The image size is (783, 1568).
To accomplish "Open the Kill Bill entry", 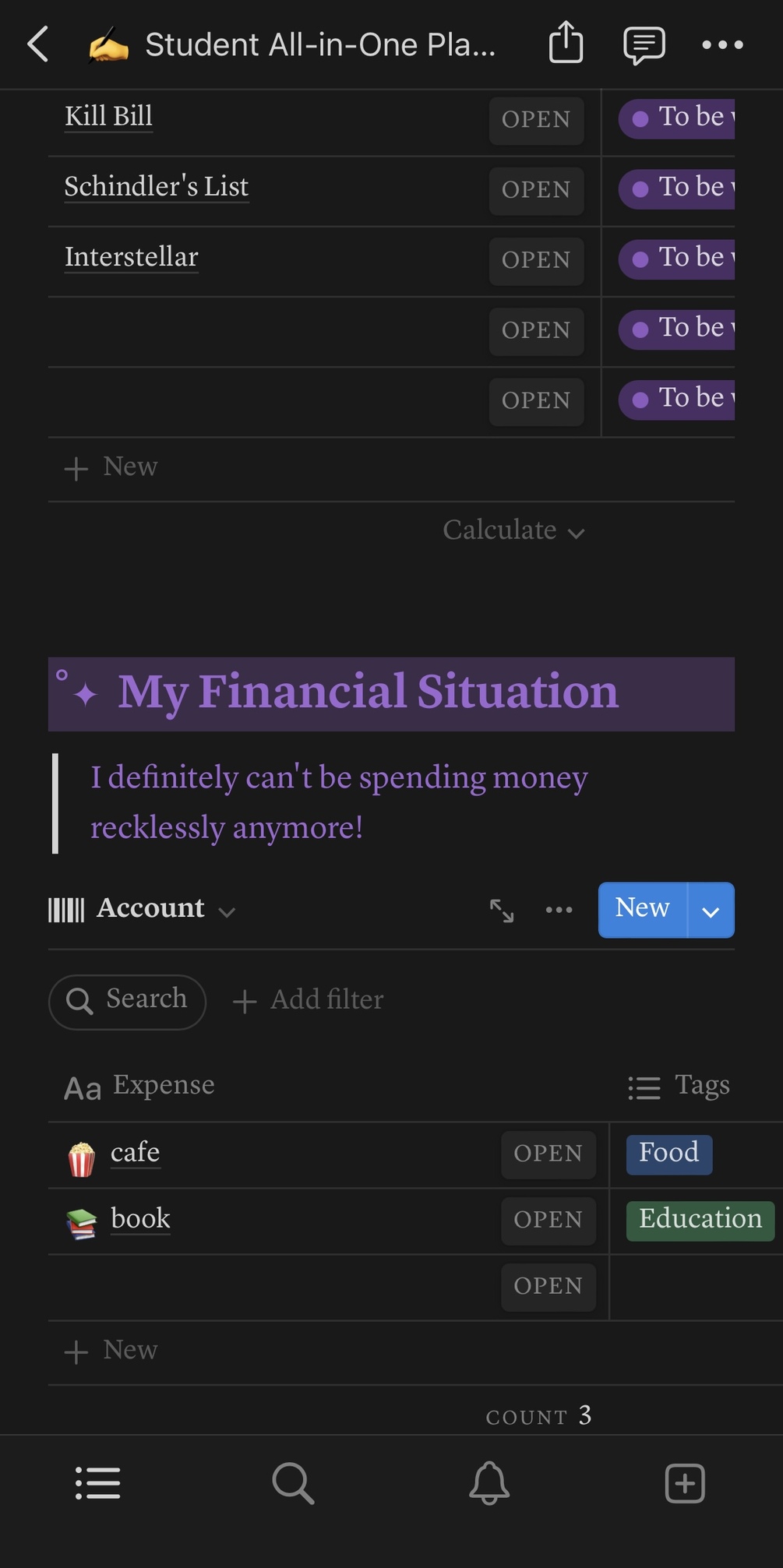I will [x=536, y=120].
